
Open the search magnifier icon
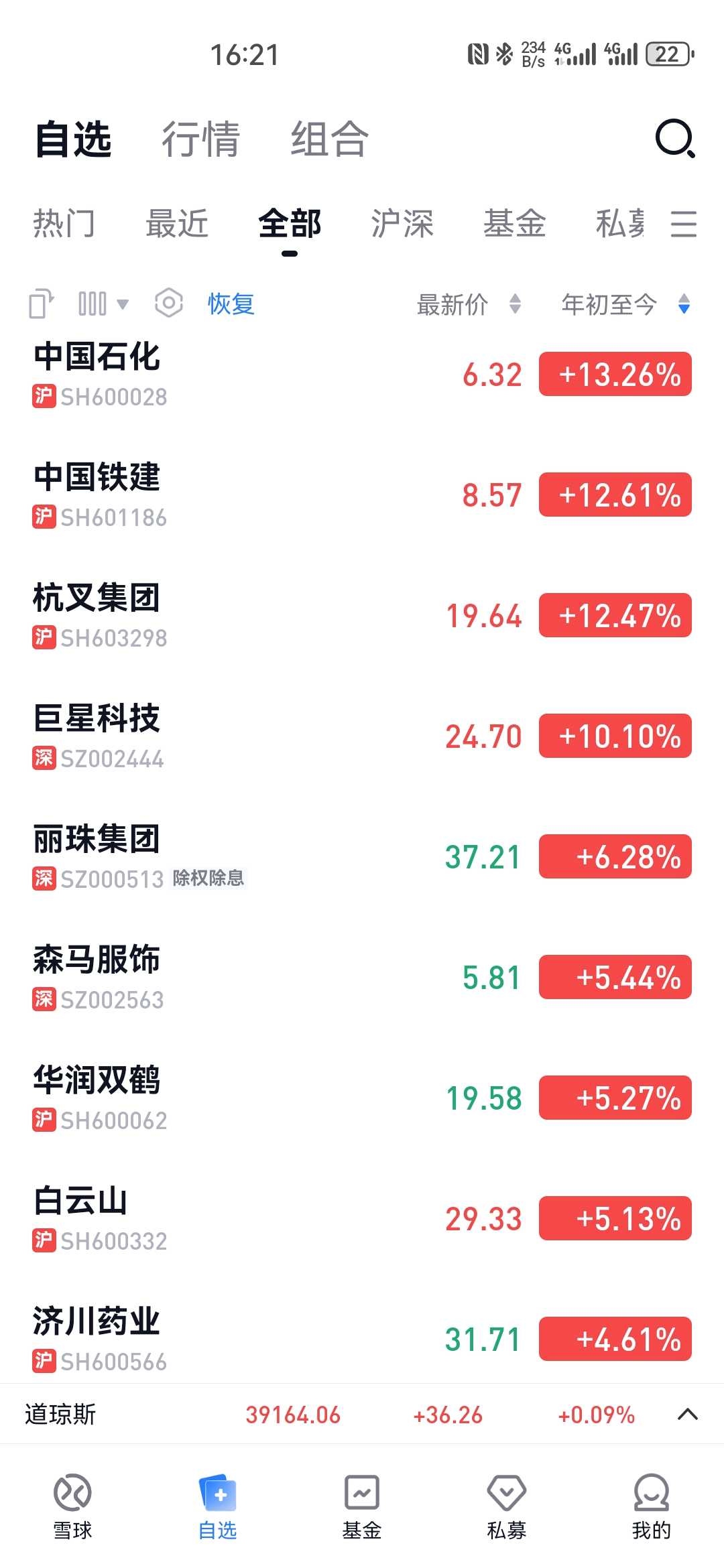coord(675,139)
